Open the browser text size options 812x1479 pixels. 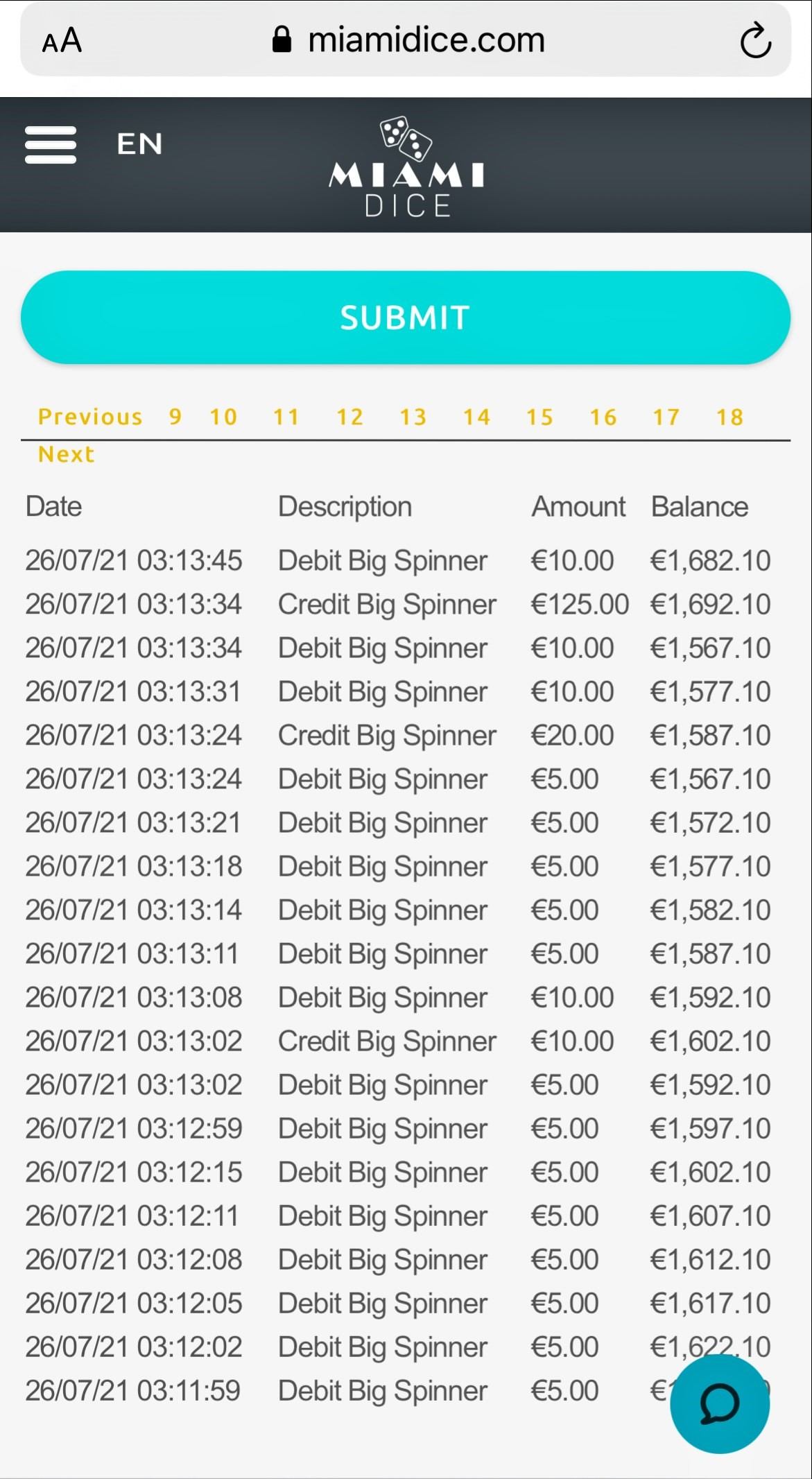coord(62,40)
